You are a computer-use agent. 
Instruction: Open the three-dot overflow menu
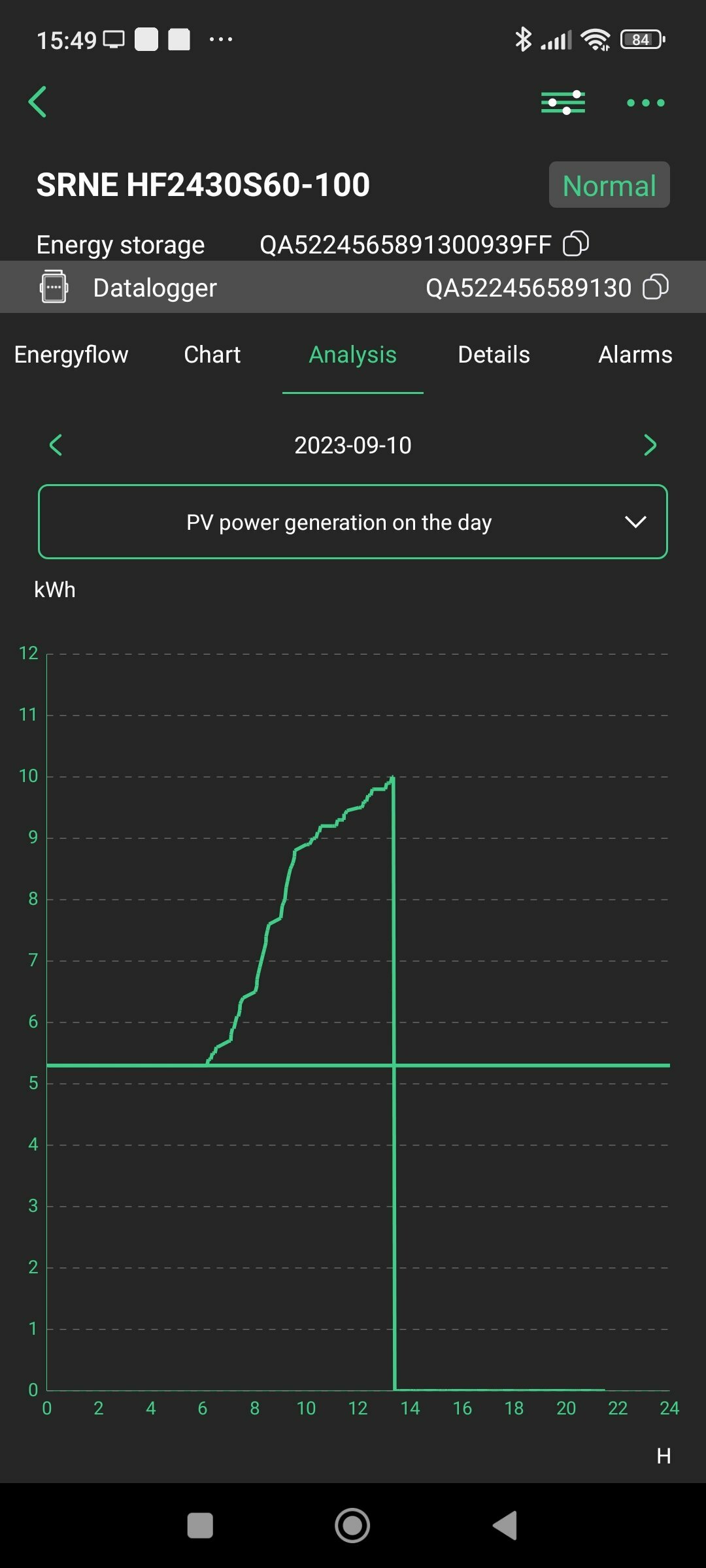click(645, 103)
